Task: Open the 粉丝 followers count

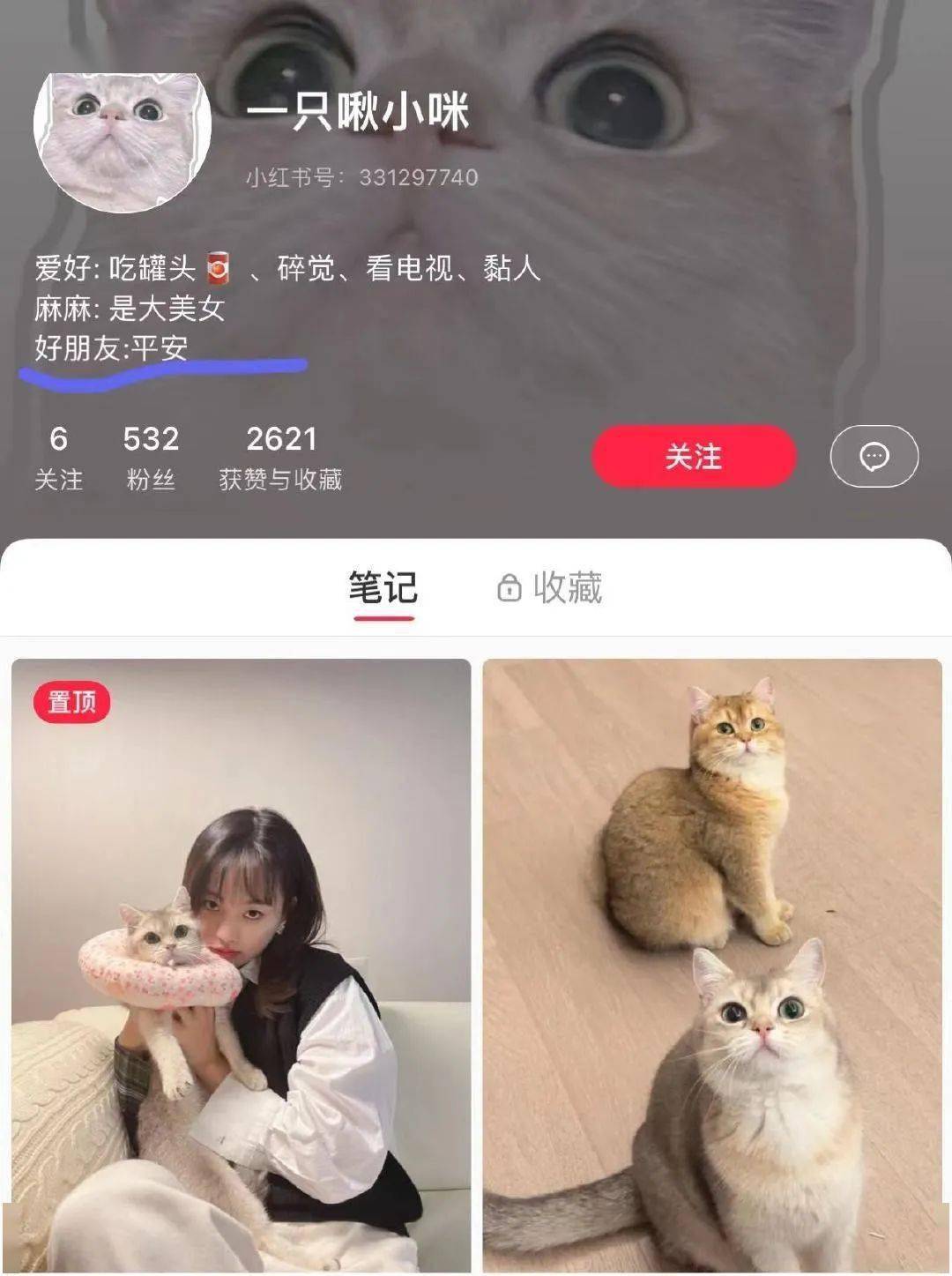Action: pos(151,457)
